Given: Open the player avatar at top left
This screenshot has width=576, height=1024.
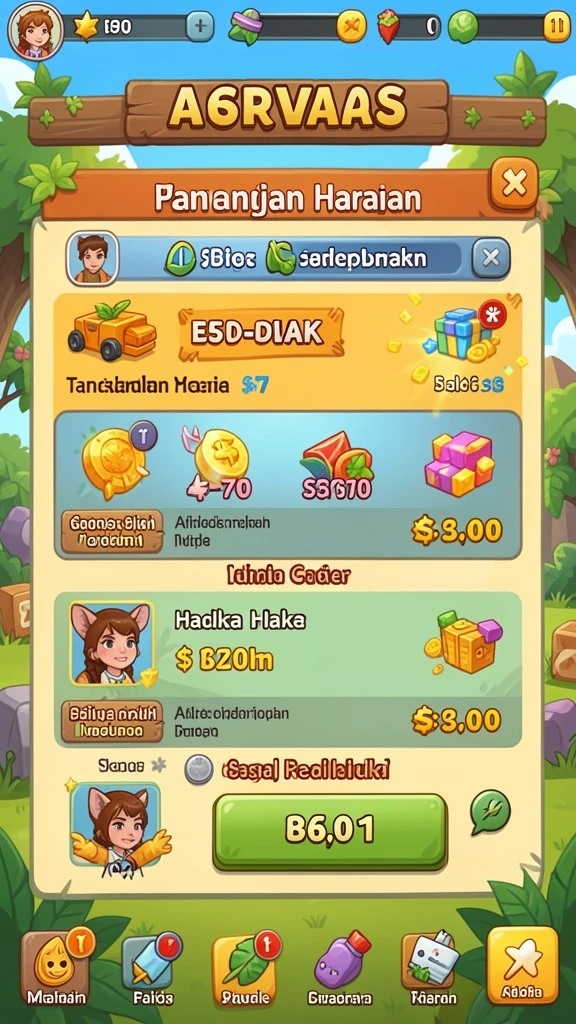Looking at the screenshot, I should pos(36,29).
